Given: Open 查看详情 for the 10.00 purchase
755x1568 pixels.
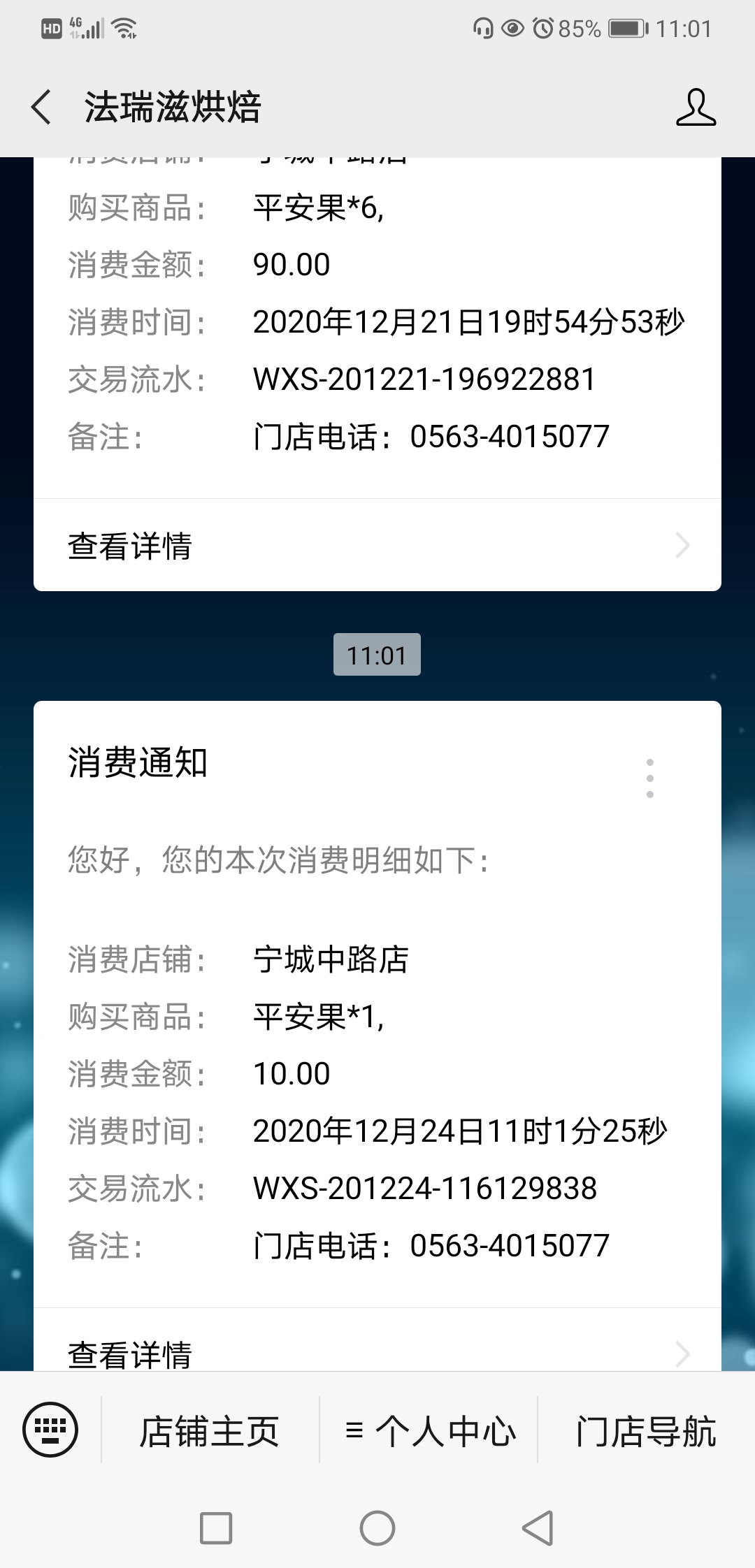Looking at the screenshot, I should 377,1340.
